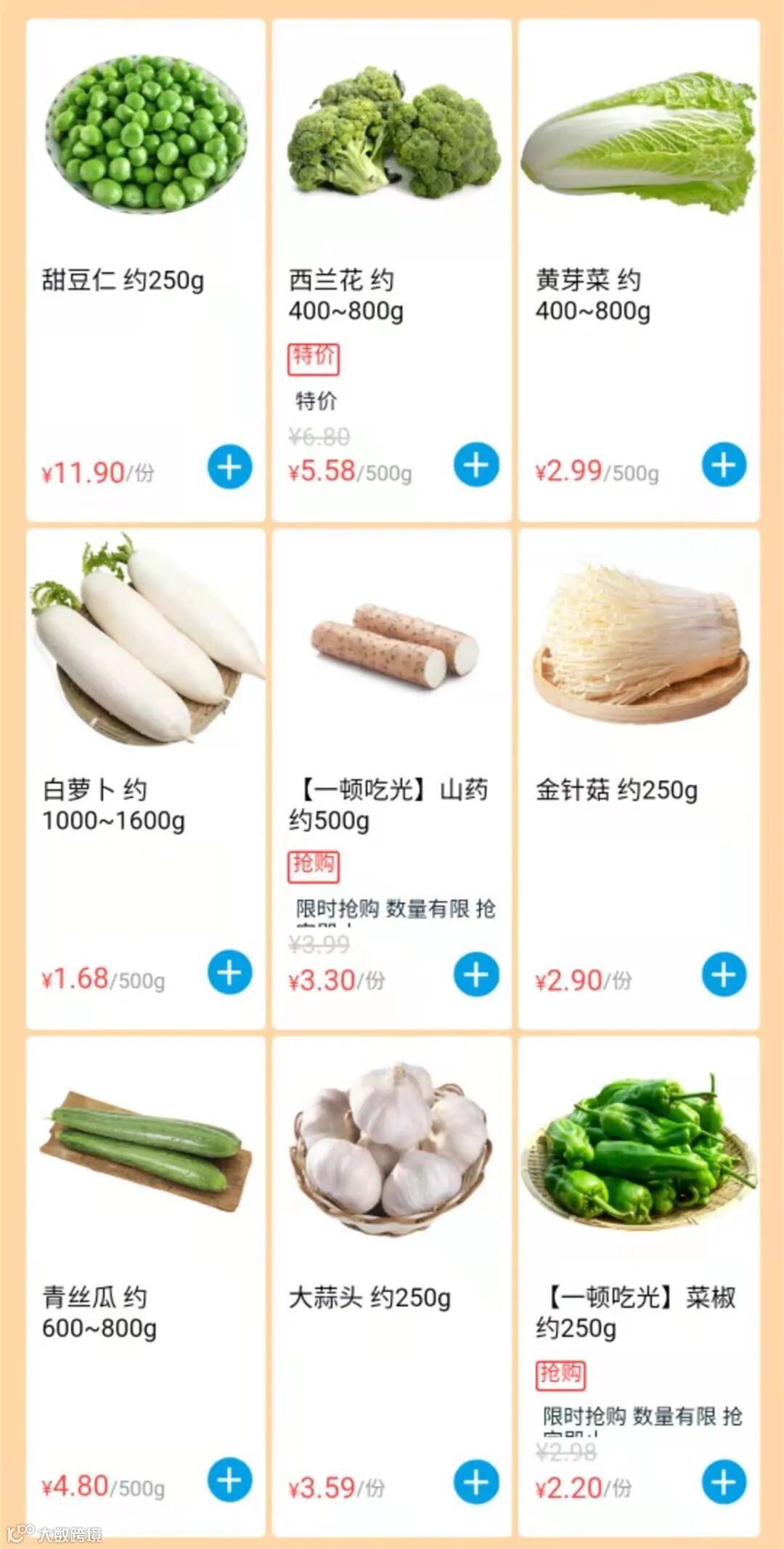Image resolution: width=784 pixels, height=1549 pixels.
Task: Add 黄芽菜 to the cart
Action: [724, 465]
